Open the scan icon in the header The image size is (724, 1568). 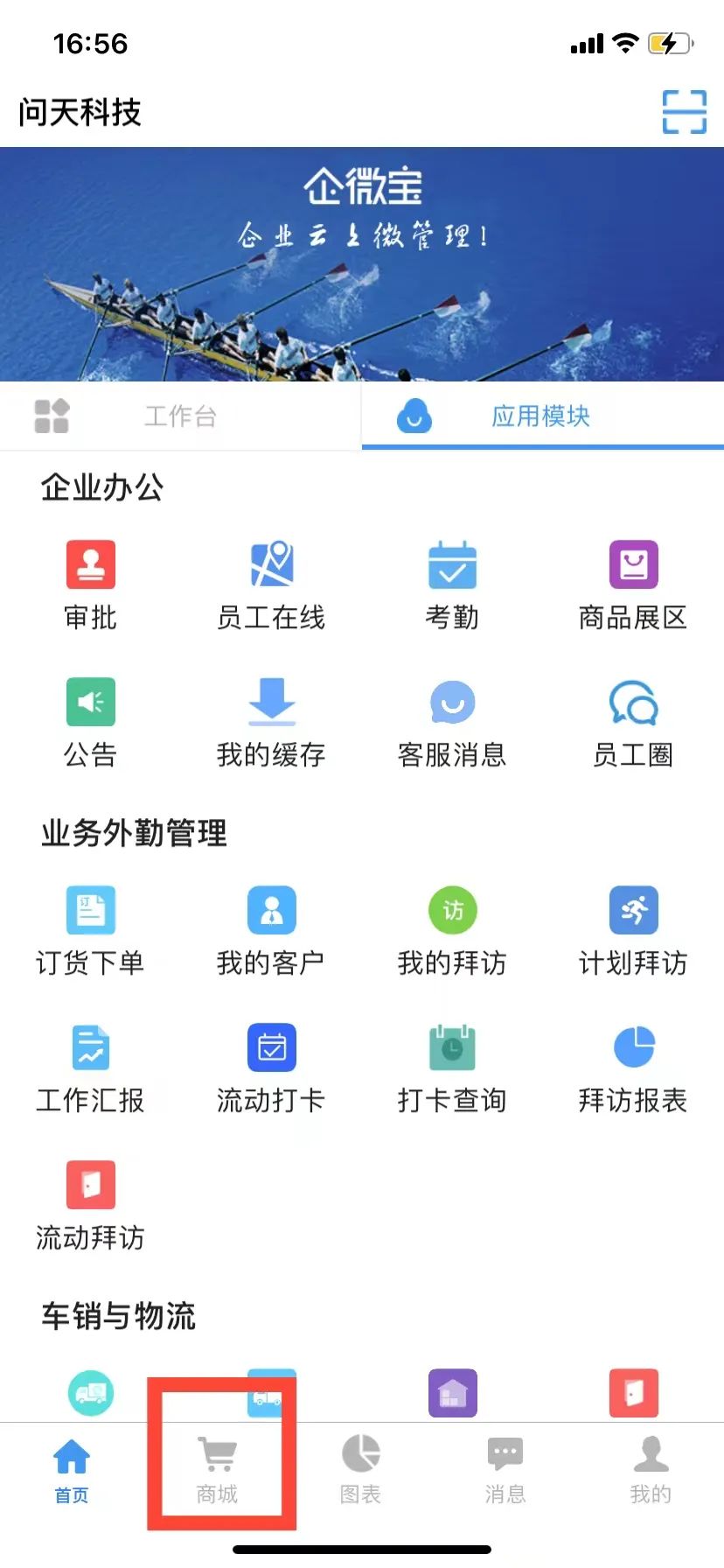684,112
